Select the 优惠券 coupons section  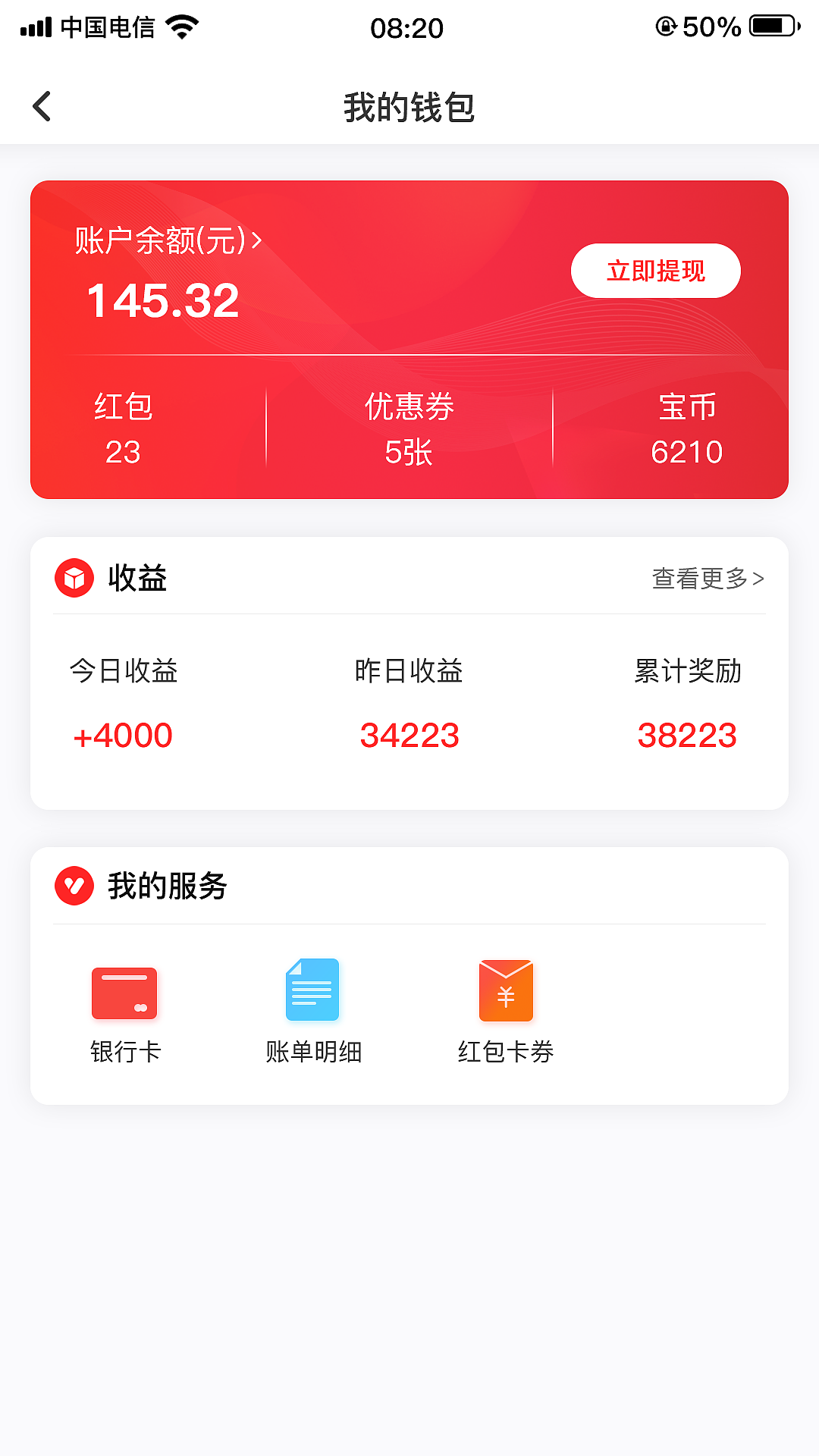pos(409,428)
